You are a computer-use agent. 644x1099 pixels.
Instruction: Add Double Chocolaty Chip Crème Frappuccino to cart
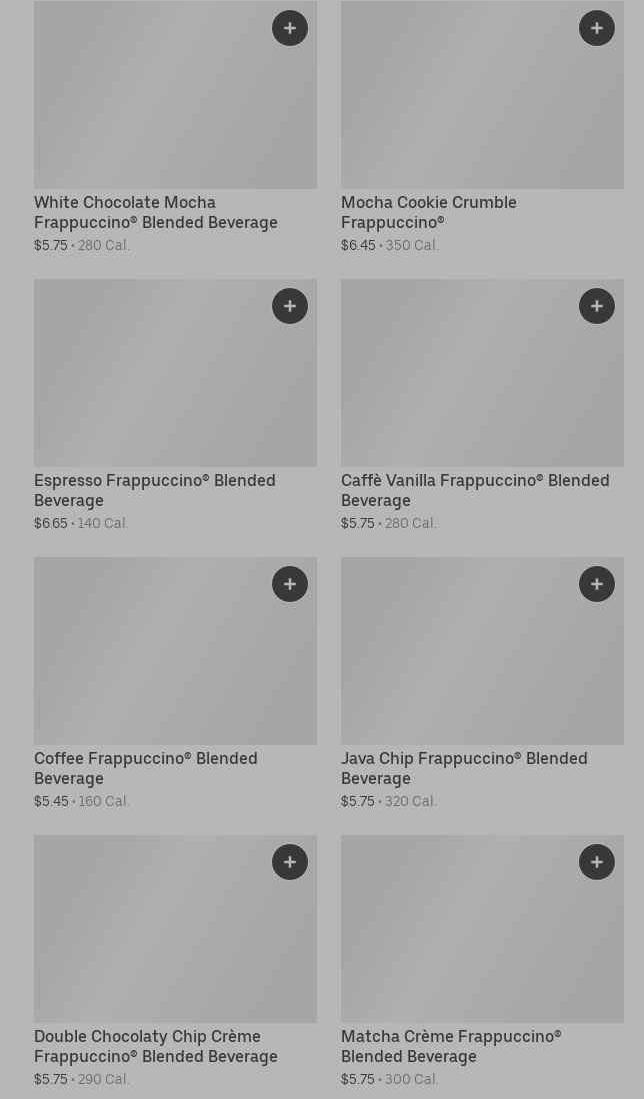[x=290, y=862]
